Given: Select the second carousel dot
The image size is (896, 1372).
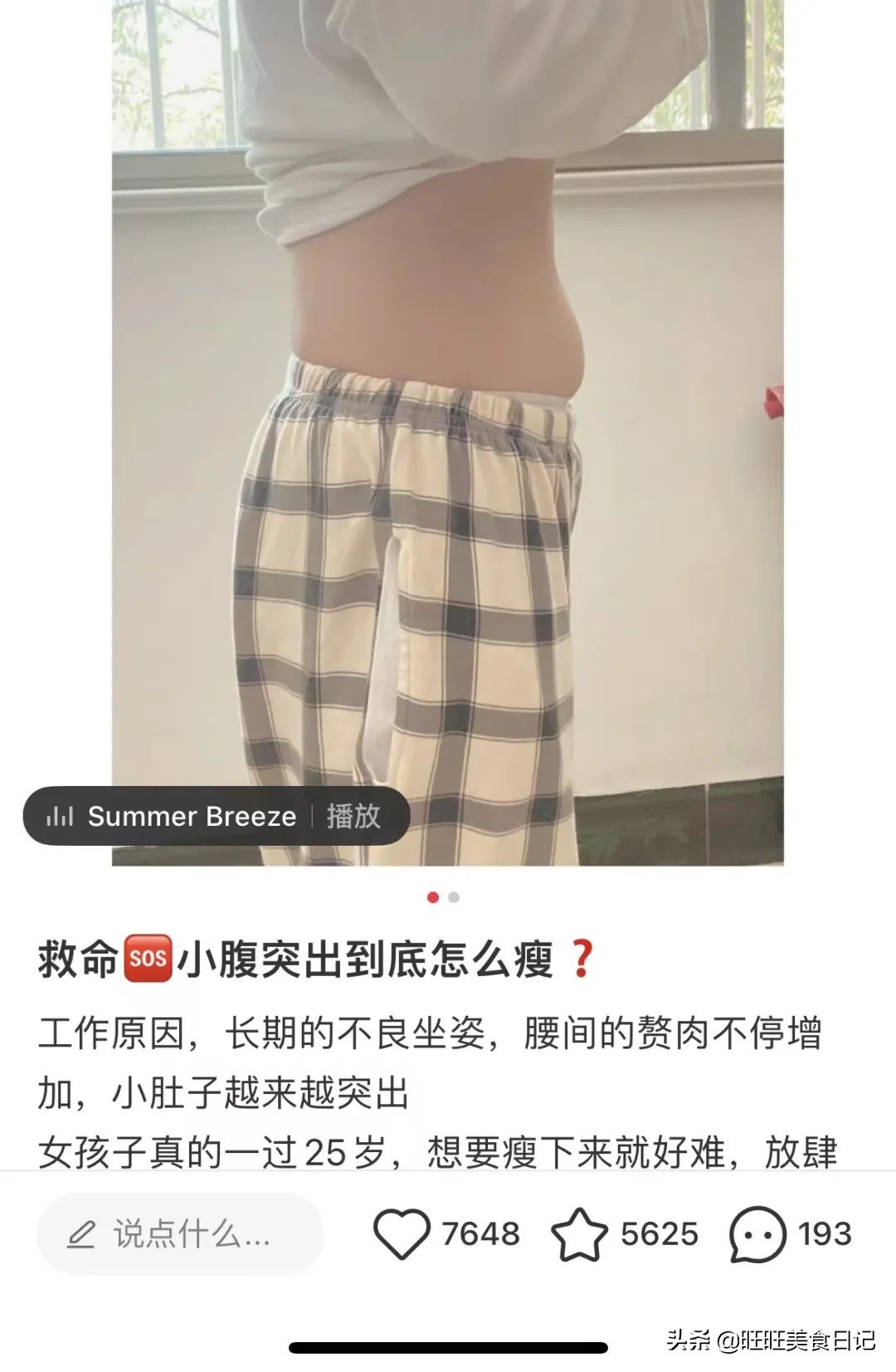Looking at the screenshot, I should [454, 898].
